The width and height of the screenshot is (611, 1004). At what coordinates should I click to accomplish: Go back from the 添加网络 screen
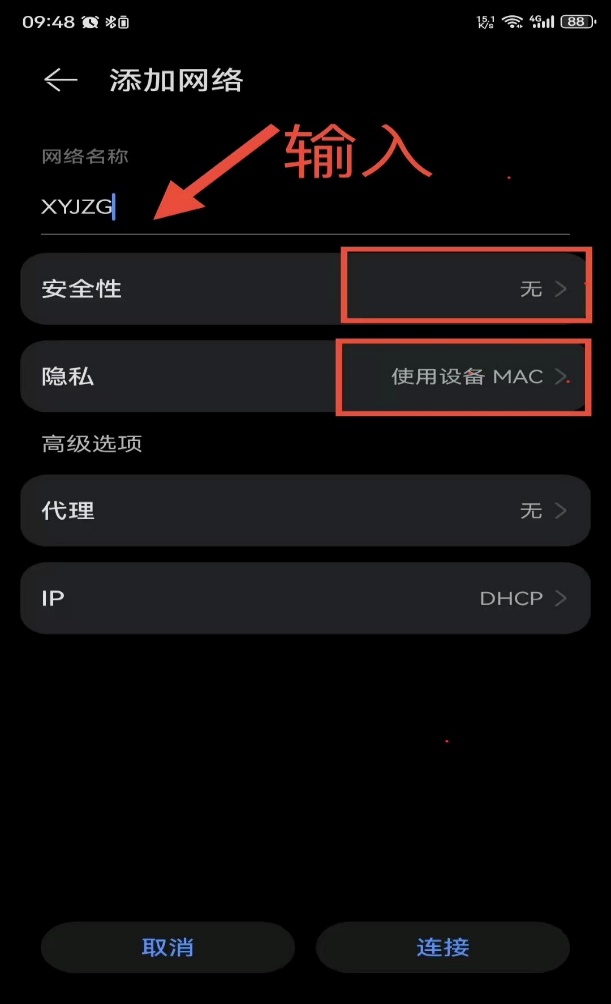coord(61,81)
